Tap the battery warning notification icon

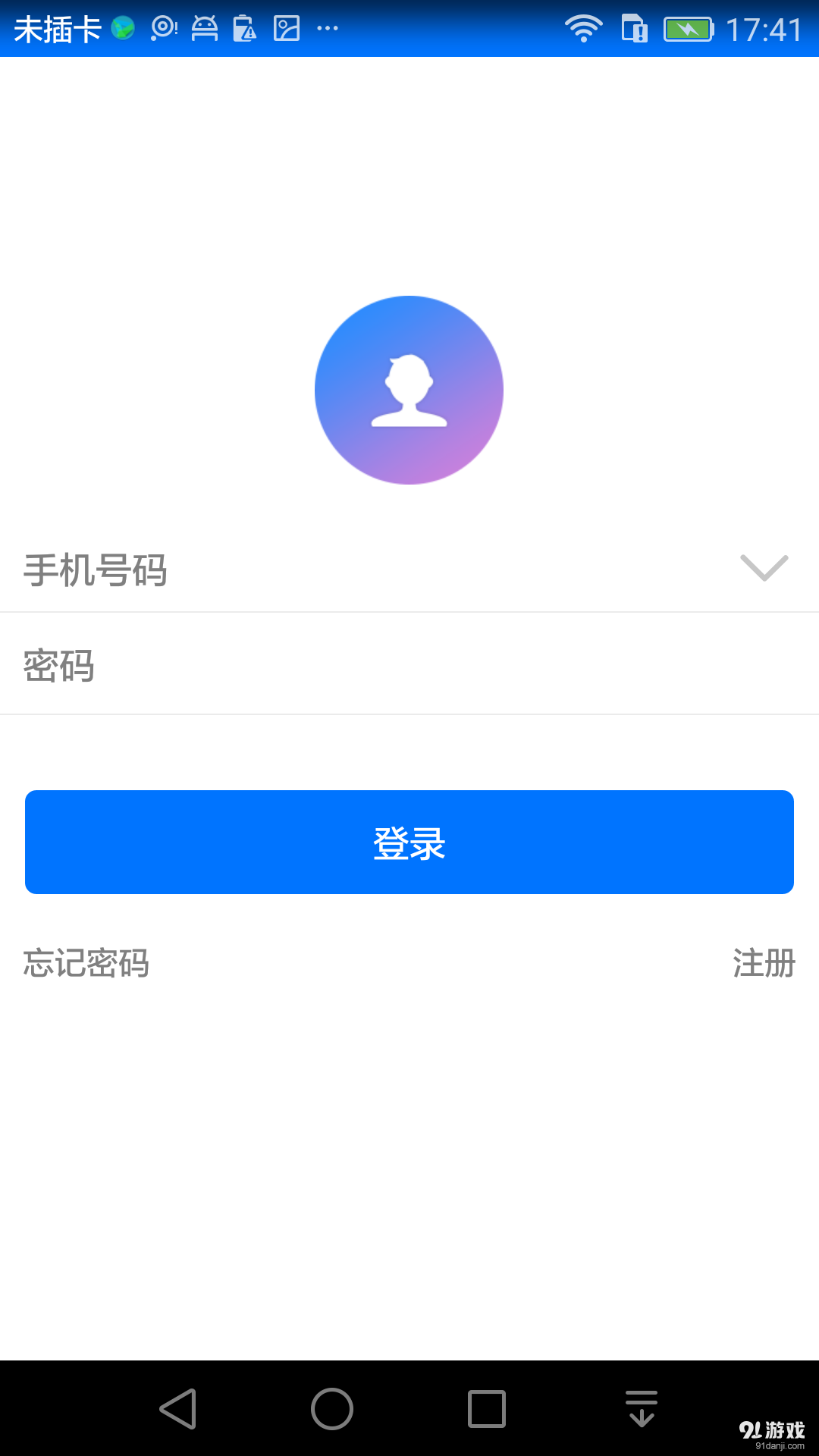tap(243, 27)
